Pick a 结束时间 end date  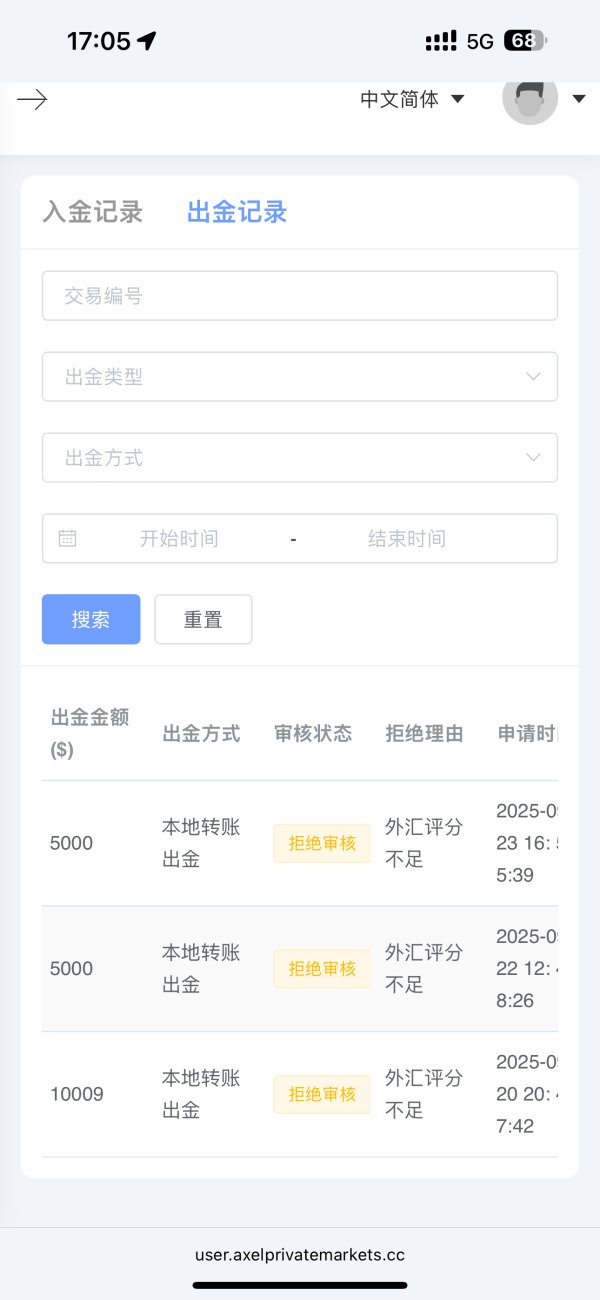point(407,539)
